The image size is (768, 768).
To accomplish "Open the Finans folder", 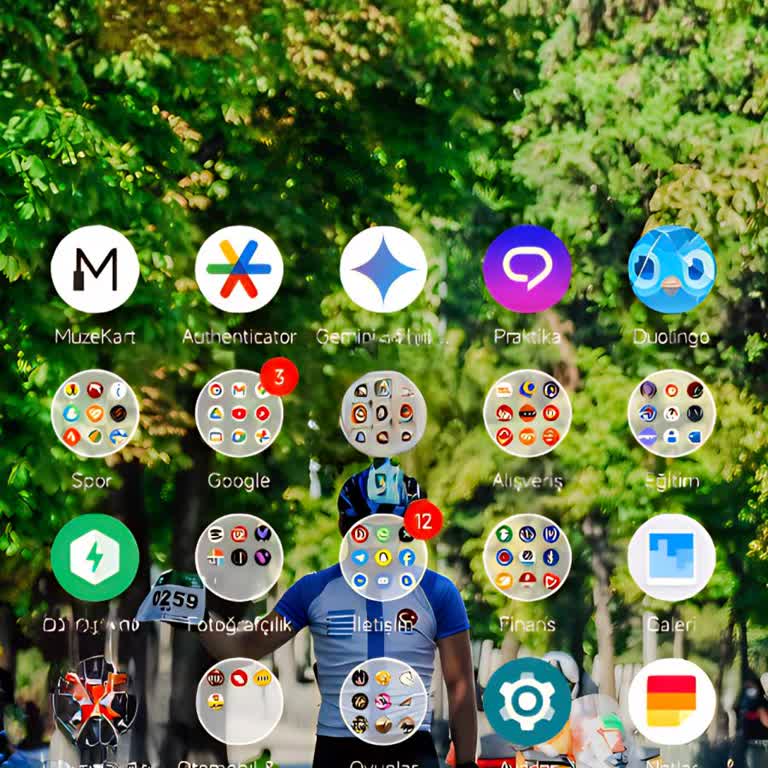I will click(x=527, y=557).
